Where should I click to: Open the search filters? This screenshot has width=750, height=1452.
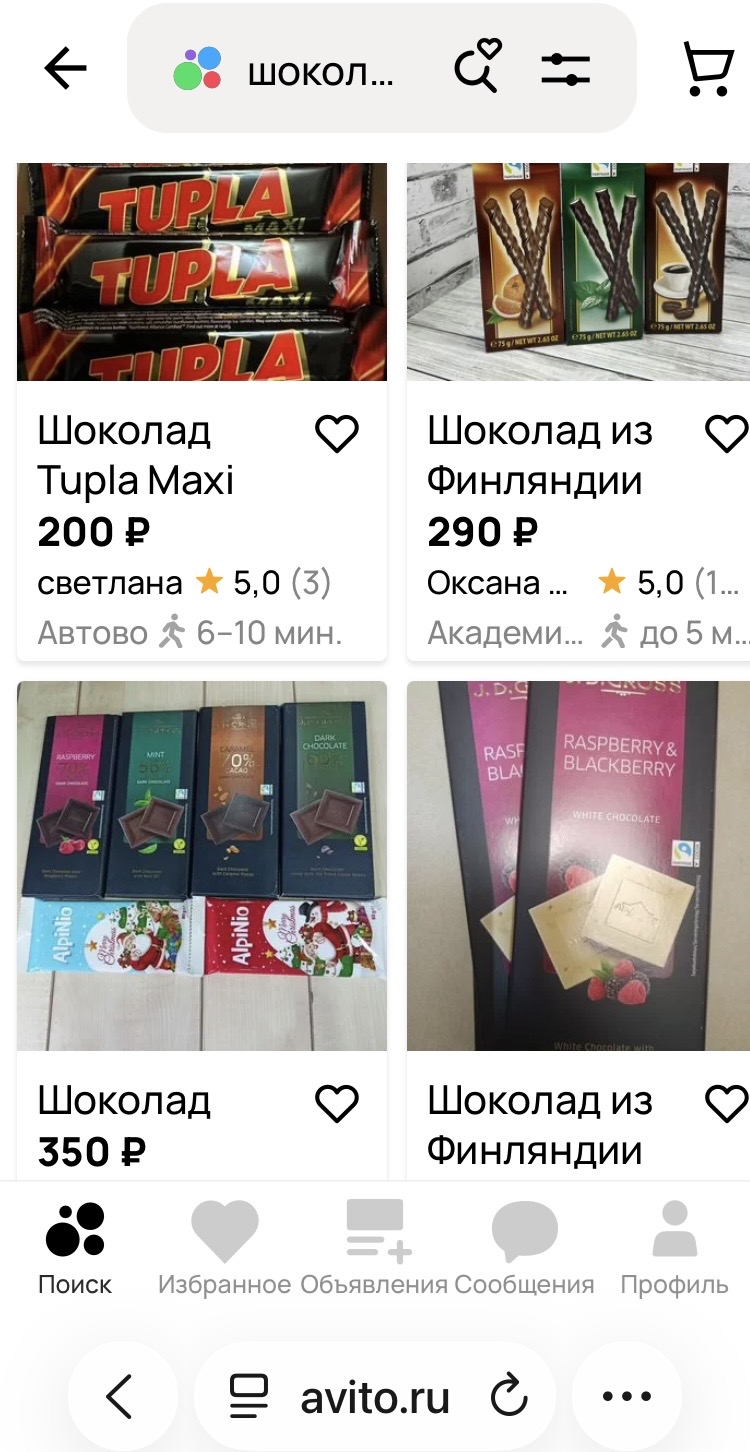(x=566, y=69)
